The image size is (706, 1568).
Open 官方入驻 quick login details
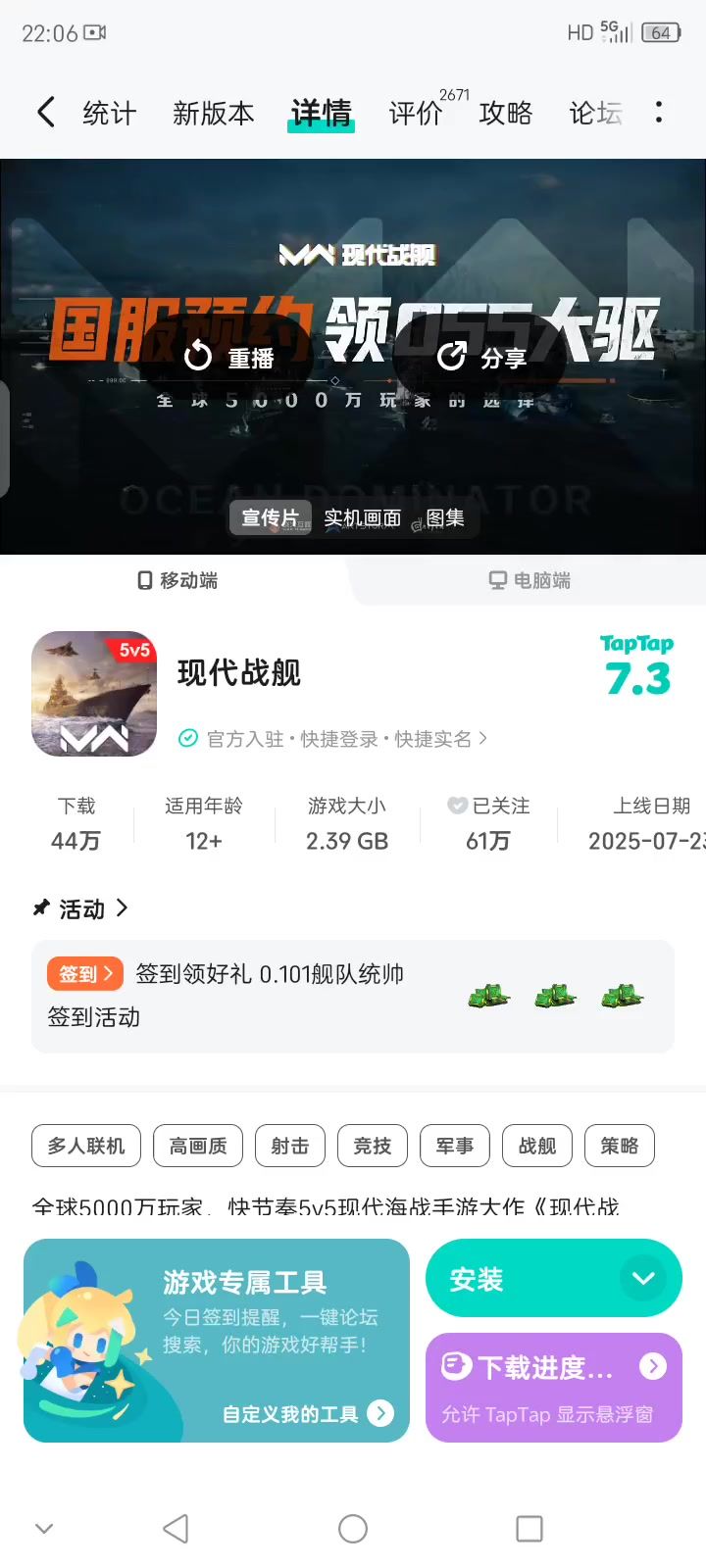point(333,739)
